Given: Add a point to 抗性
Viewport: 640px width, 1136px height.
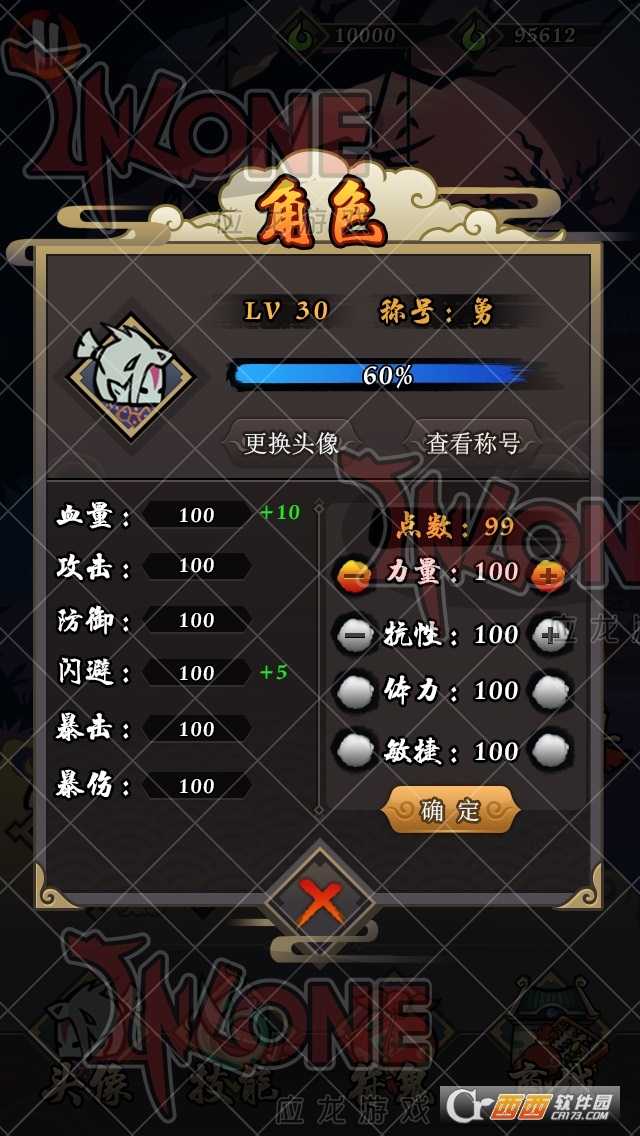Looking at the screenshot, I should pyautogui.click(x=550, y=635).
